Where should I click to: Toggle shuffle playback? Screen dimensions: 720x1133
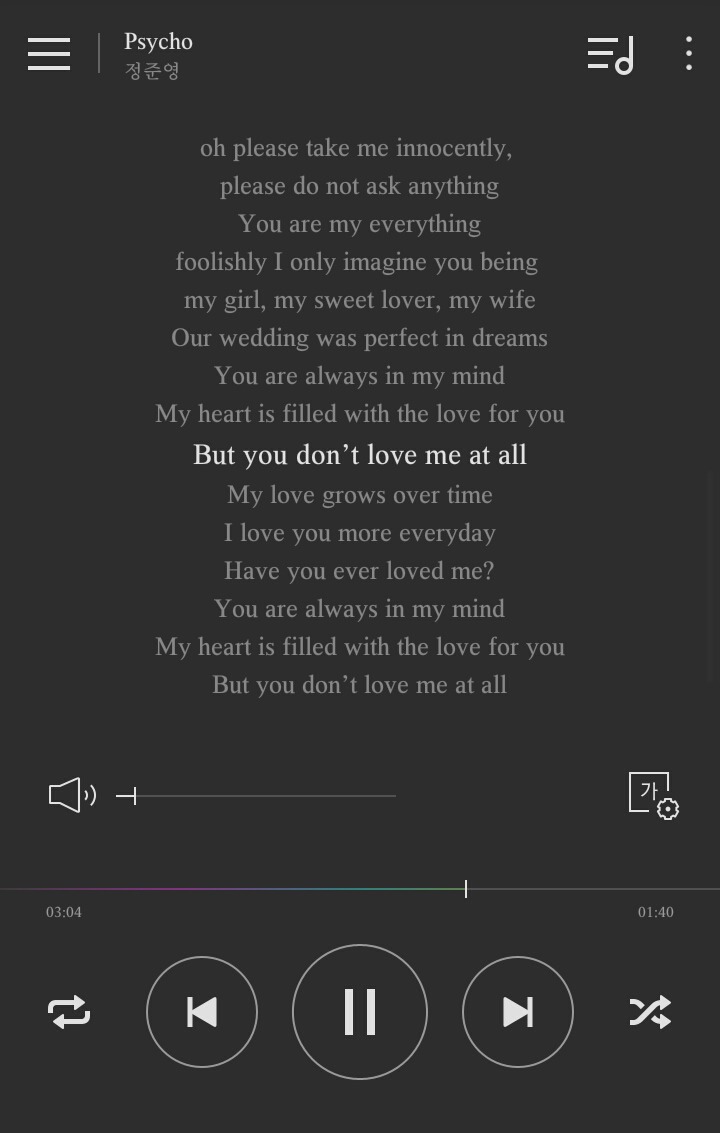(x=651, y=1012)
